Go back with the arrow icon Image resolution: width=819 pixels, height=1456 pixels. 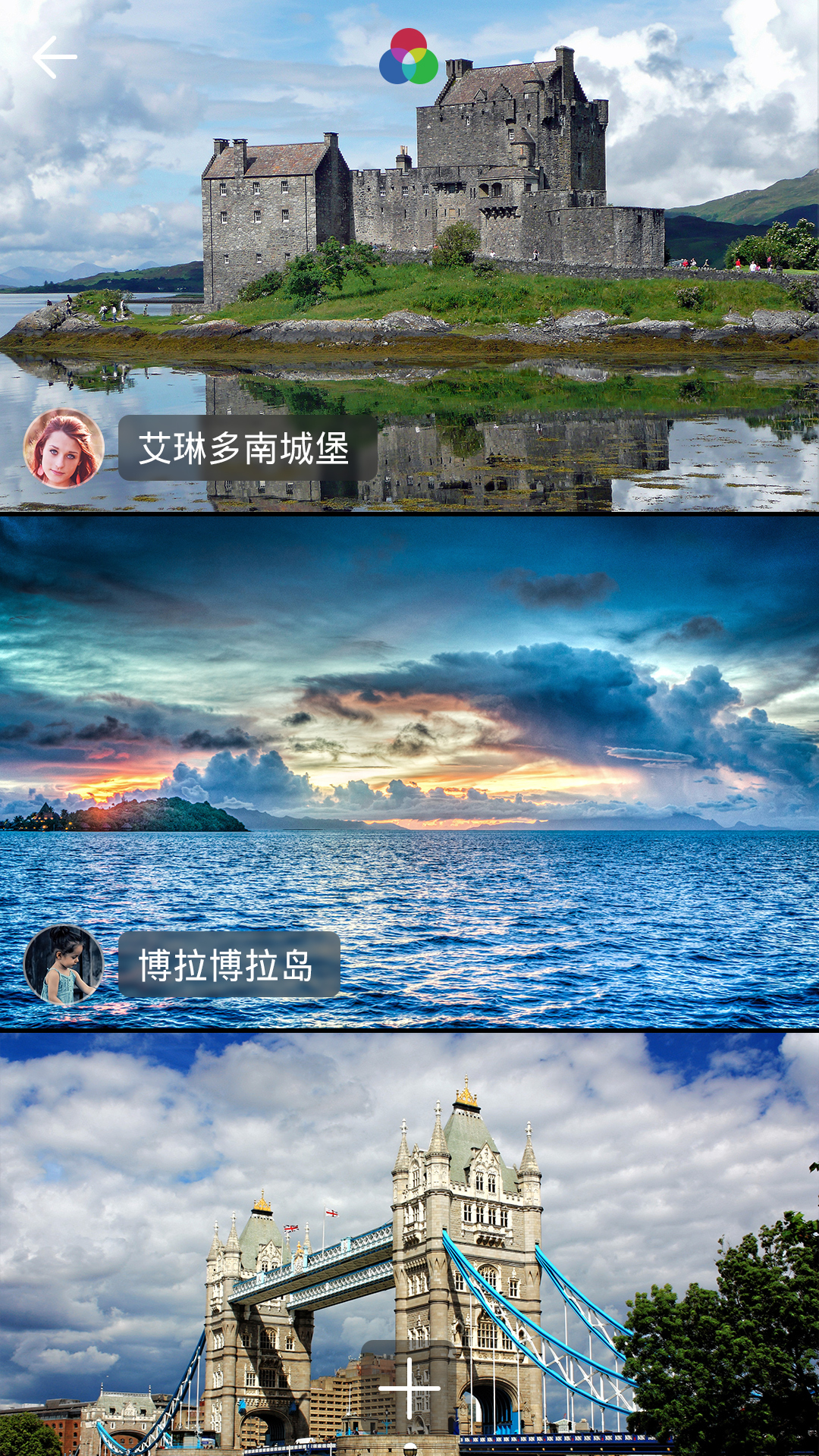point(55,57)
